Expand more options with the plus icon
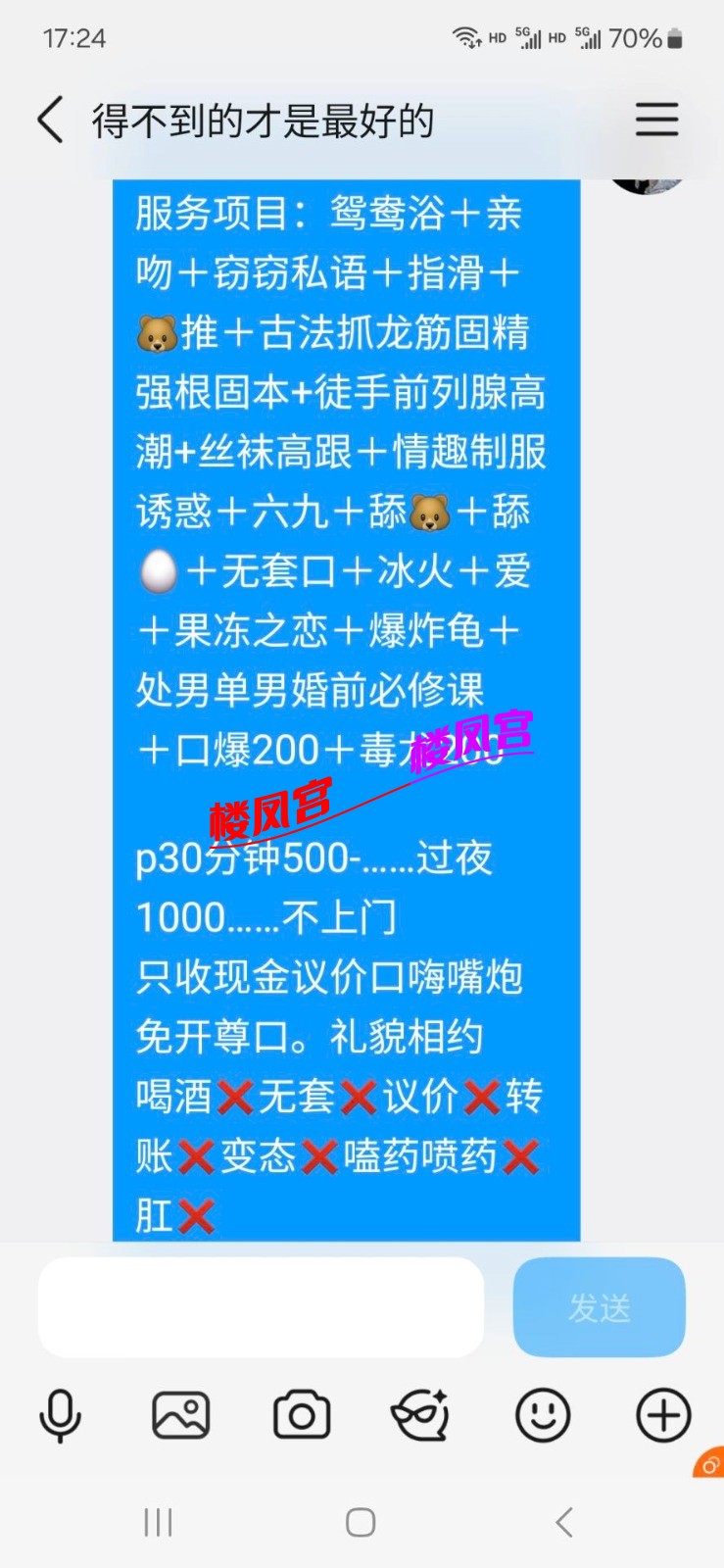724x1568 pixels. 663,1416
